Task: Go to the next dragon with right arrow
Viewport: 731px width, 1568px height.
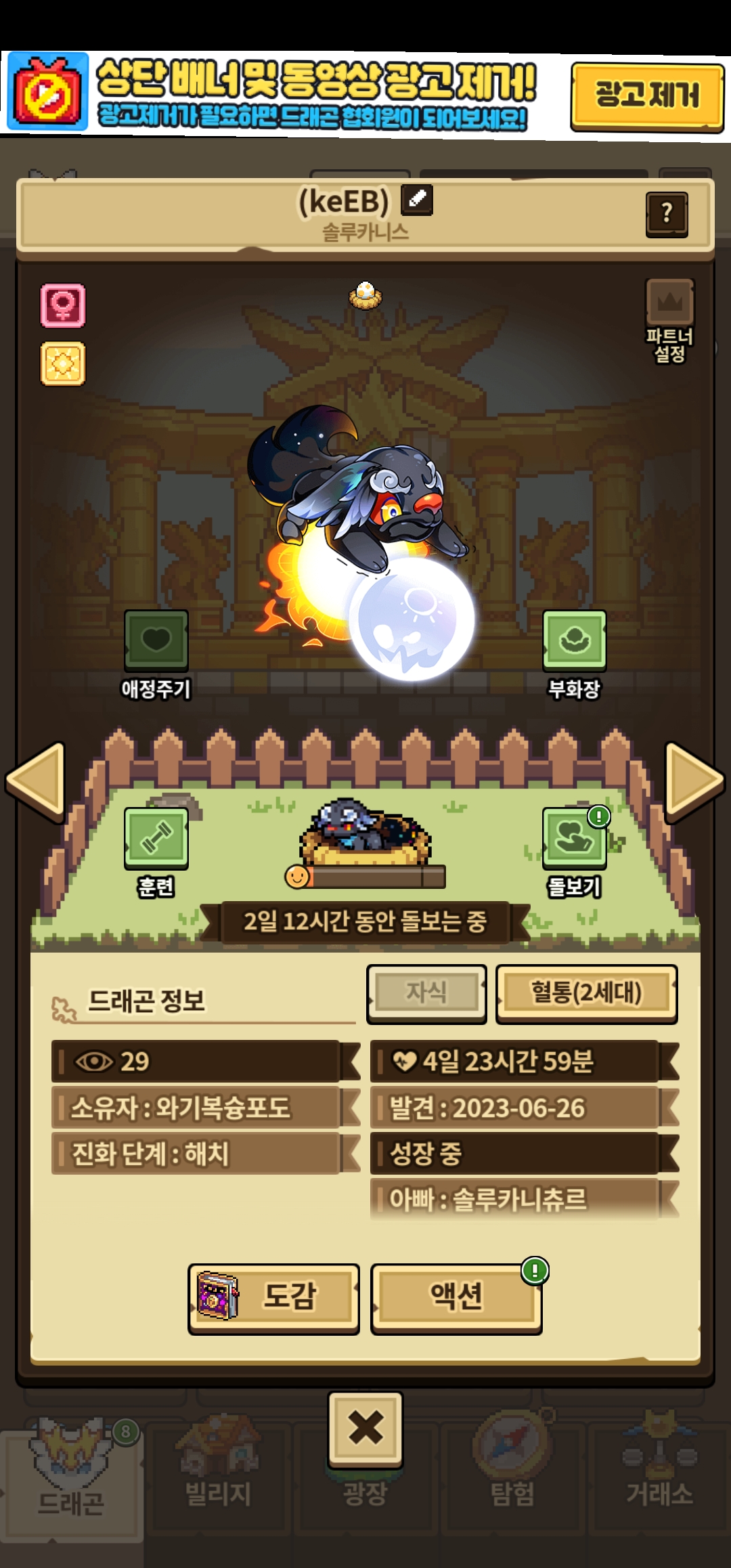Action: 694,781
